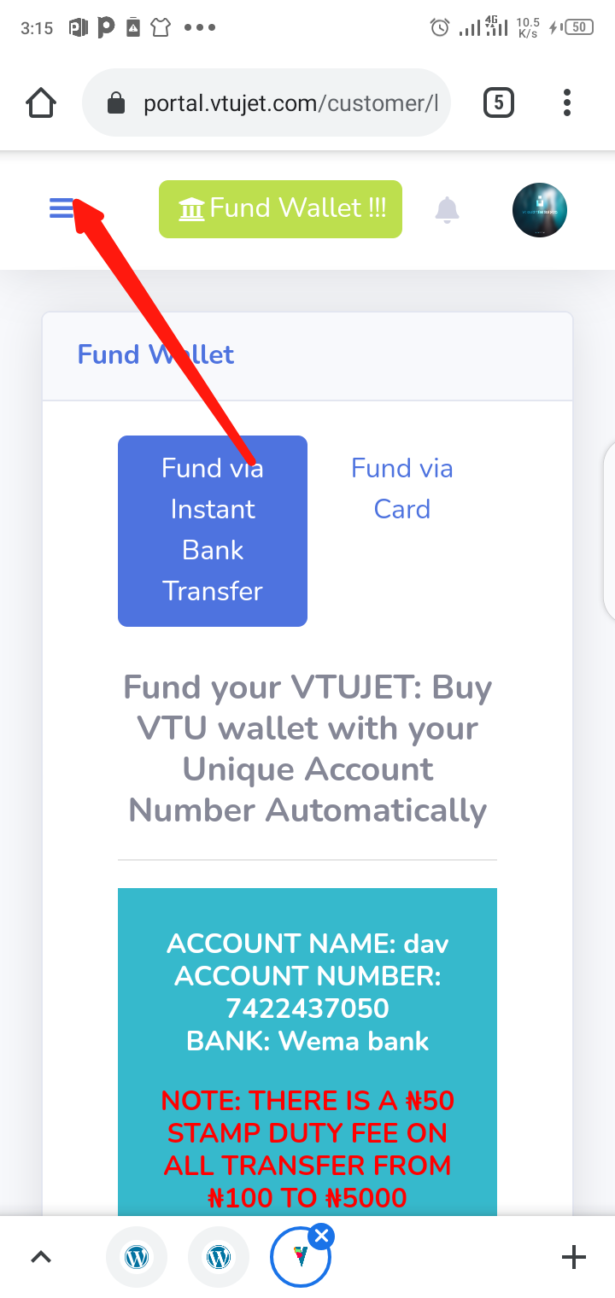615x1298 pixels.
Task: Switch to Fund via Card tab
Action: click(402, 488)
